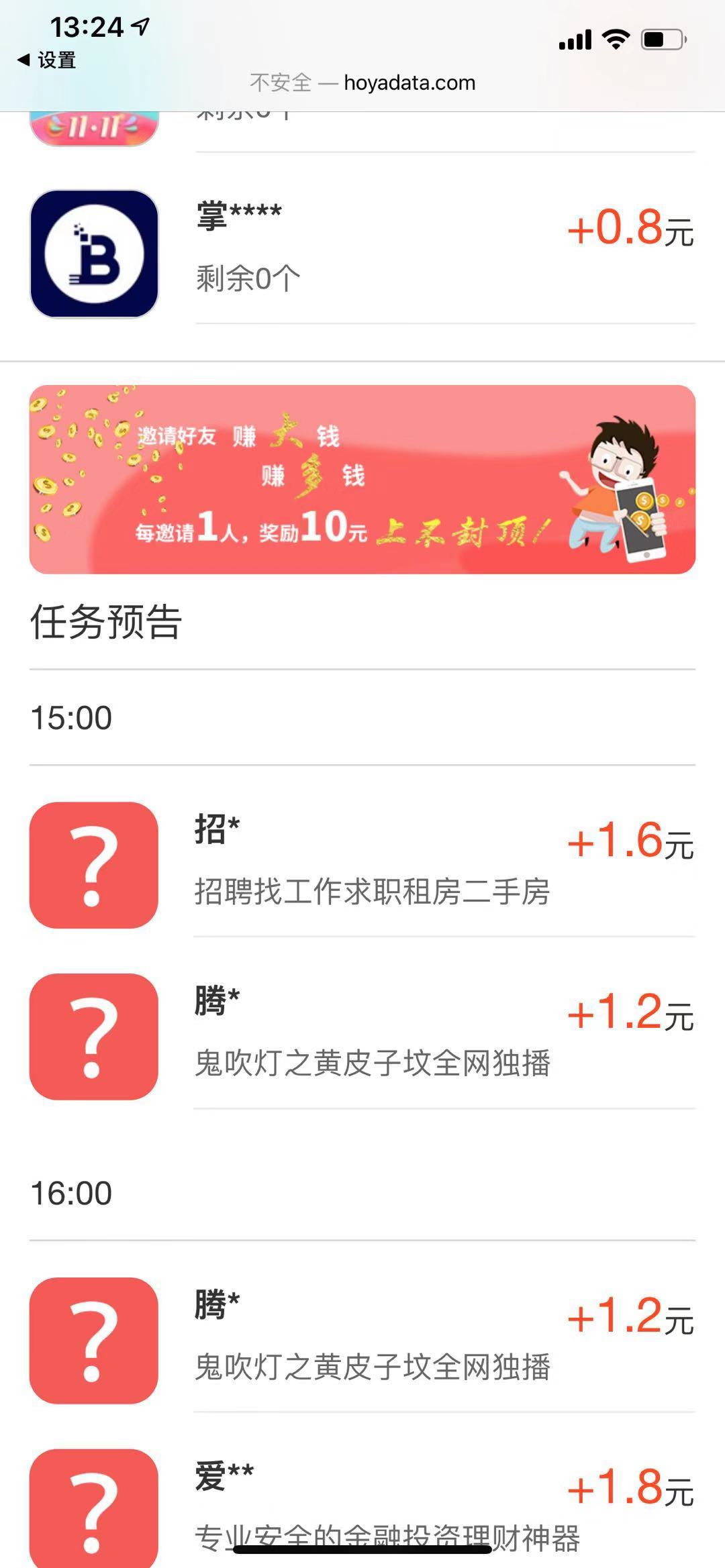Tap the hoyadata.com address bar
The width and height of the screenshot is (725, 1568).
(x=362, y=82)
